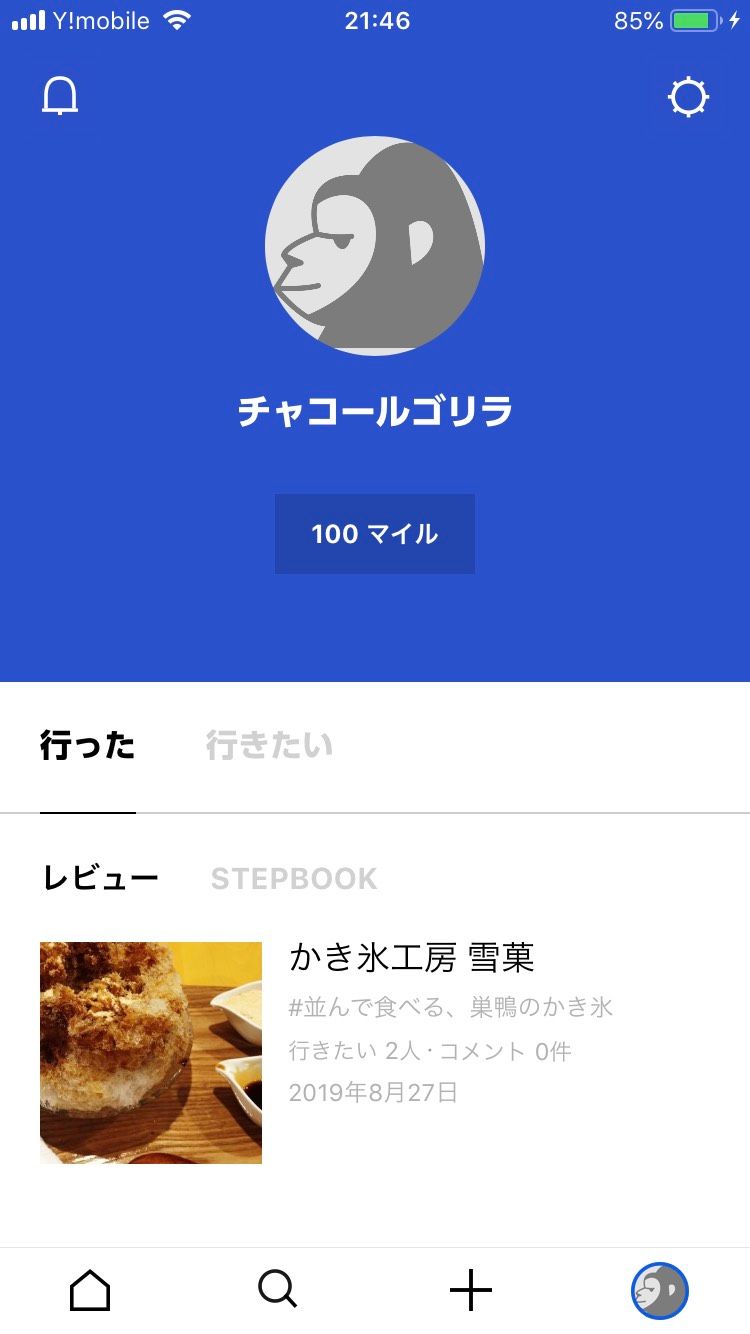Open search from the bottom bar
Image resolution: width=750 pixels, height=1334 pixels.
278,1290
